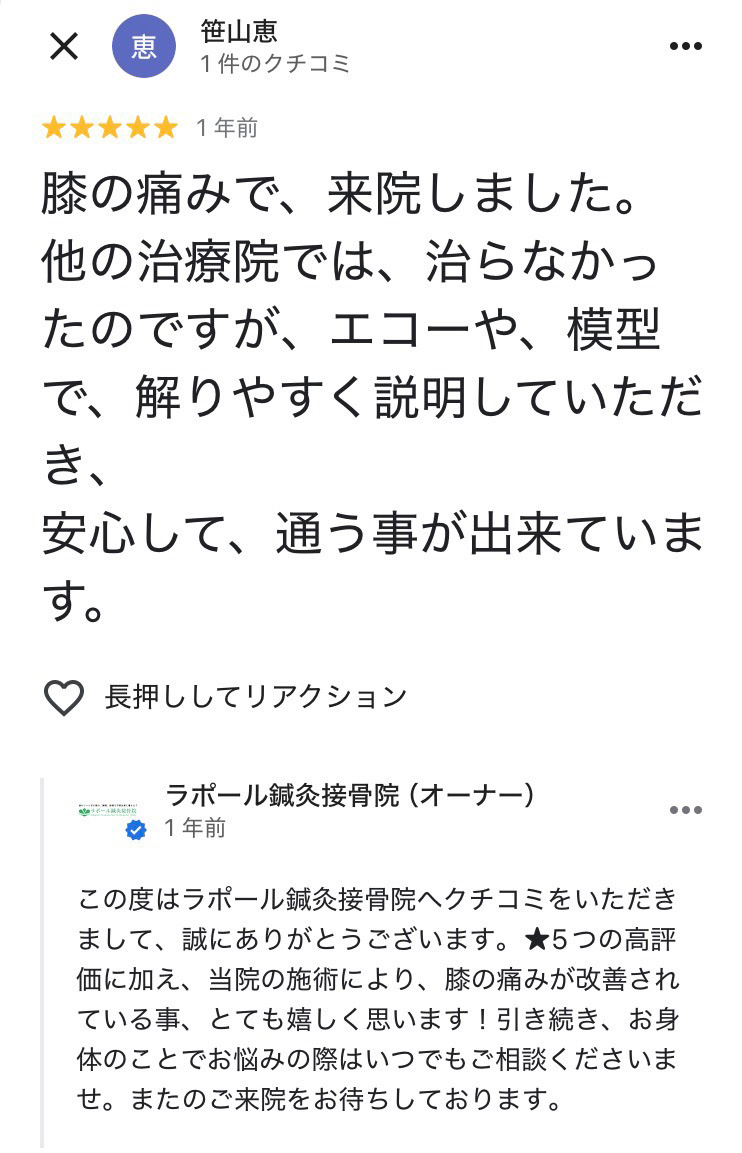Close the review with the X icon

point(64,46)
